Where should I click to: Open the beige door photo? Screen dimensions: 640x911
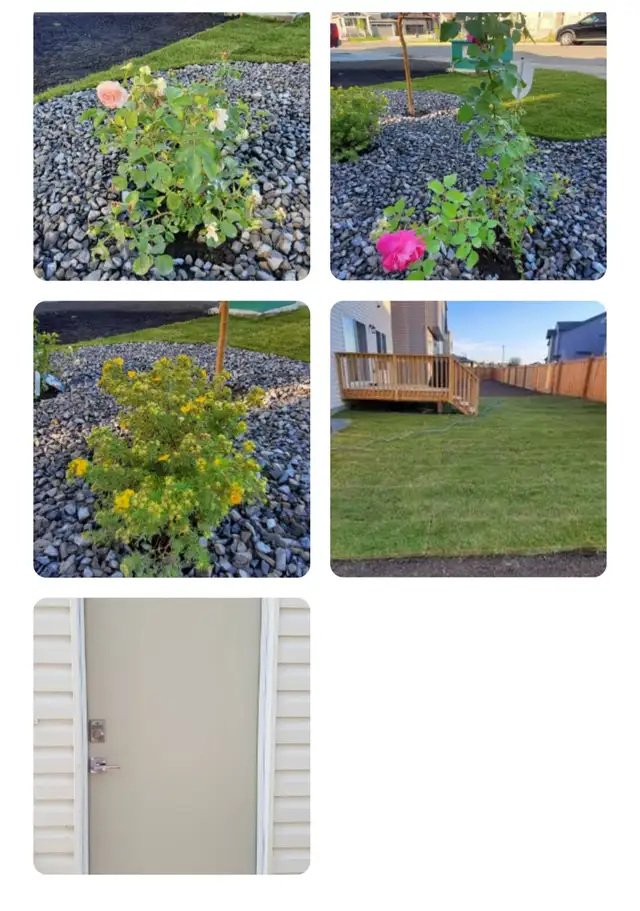pyautogui.click(x=171, y=736)
